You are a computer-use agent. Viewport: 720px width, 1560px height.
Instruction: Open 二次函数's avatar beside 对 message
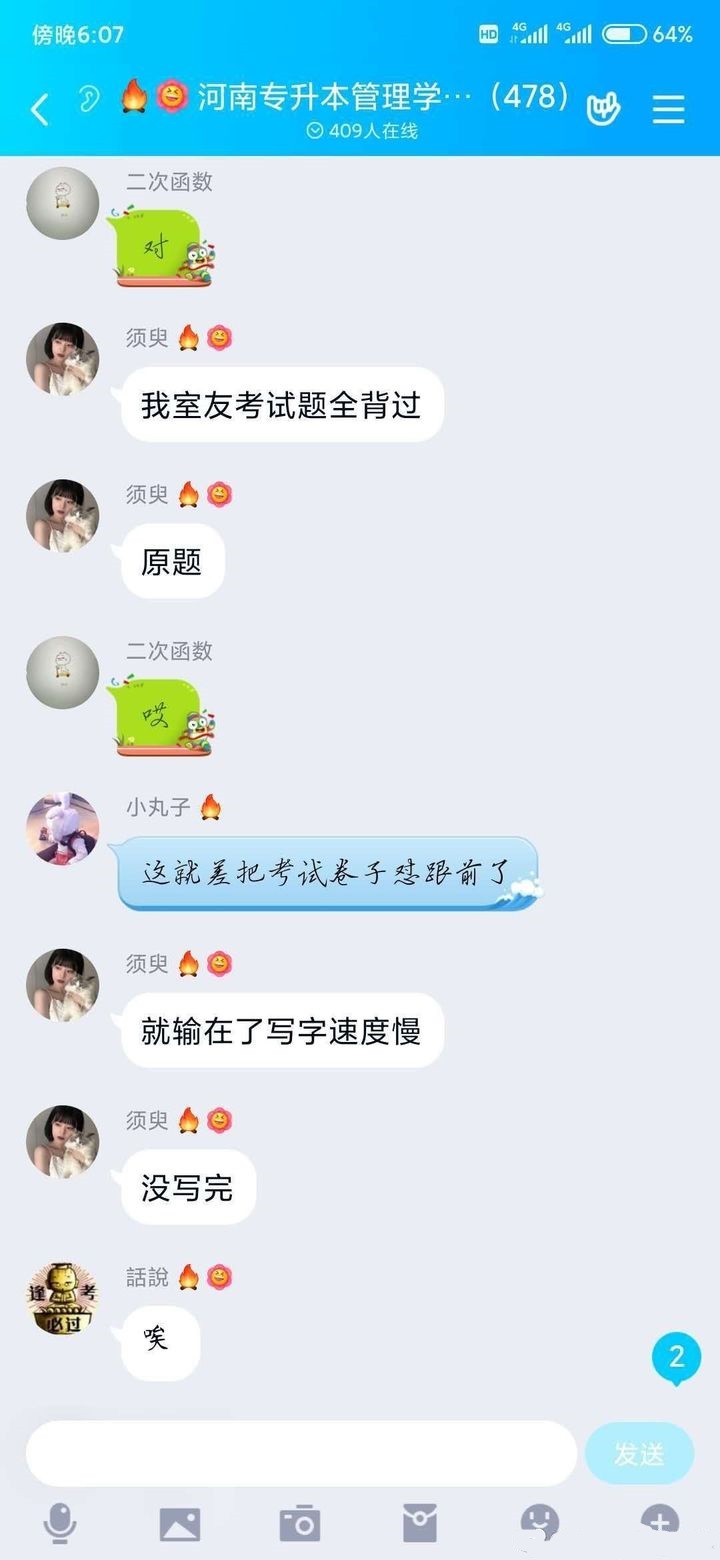click(62, 203)
